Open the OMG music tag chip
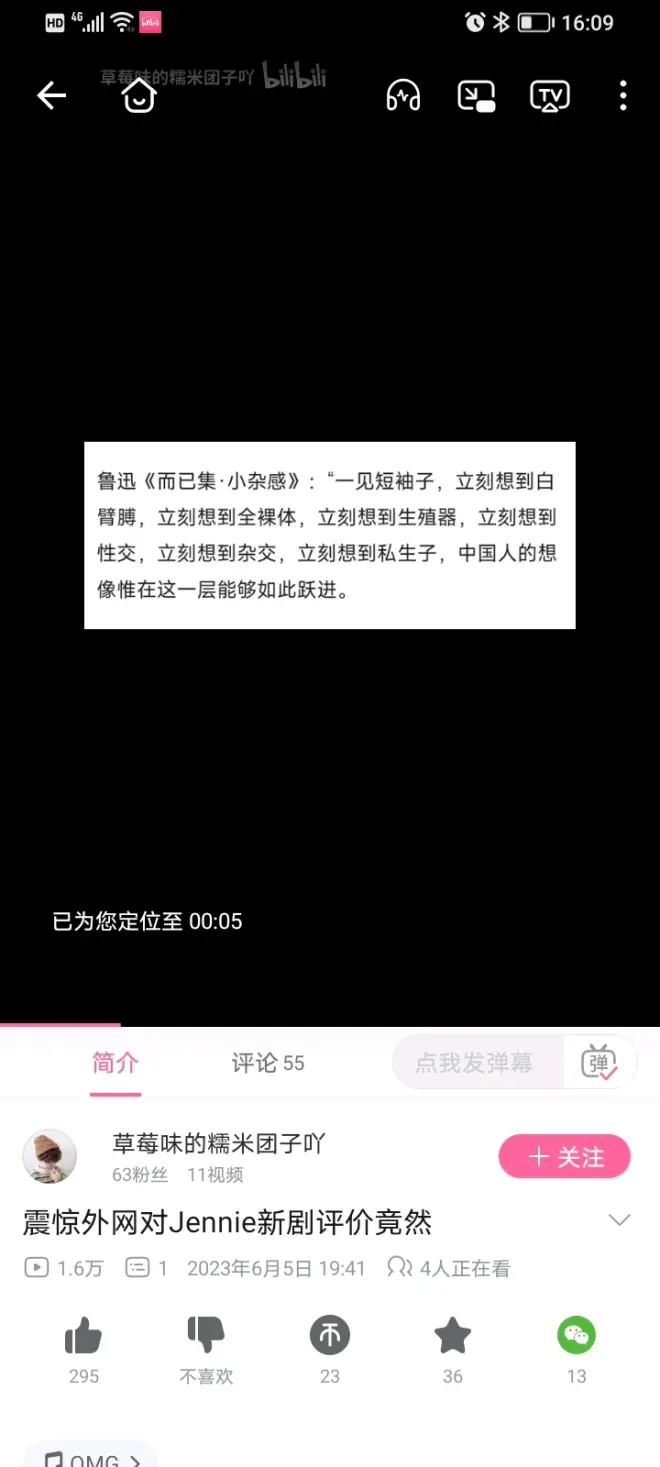 (x=92, y=1455)
